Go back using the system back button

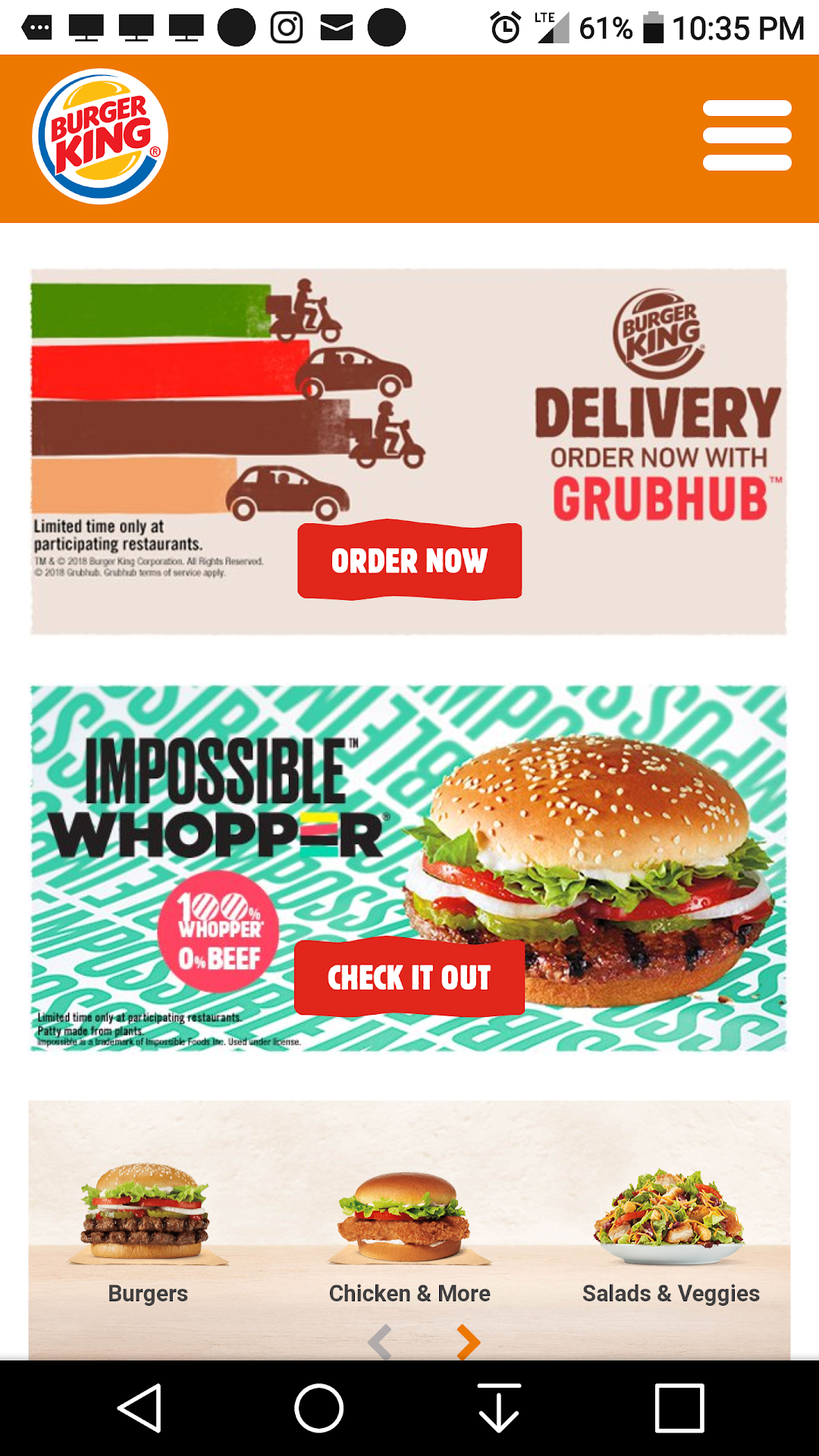coord(140,1408)
